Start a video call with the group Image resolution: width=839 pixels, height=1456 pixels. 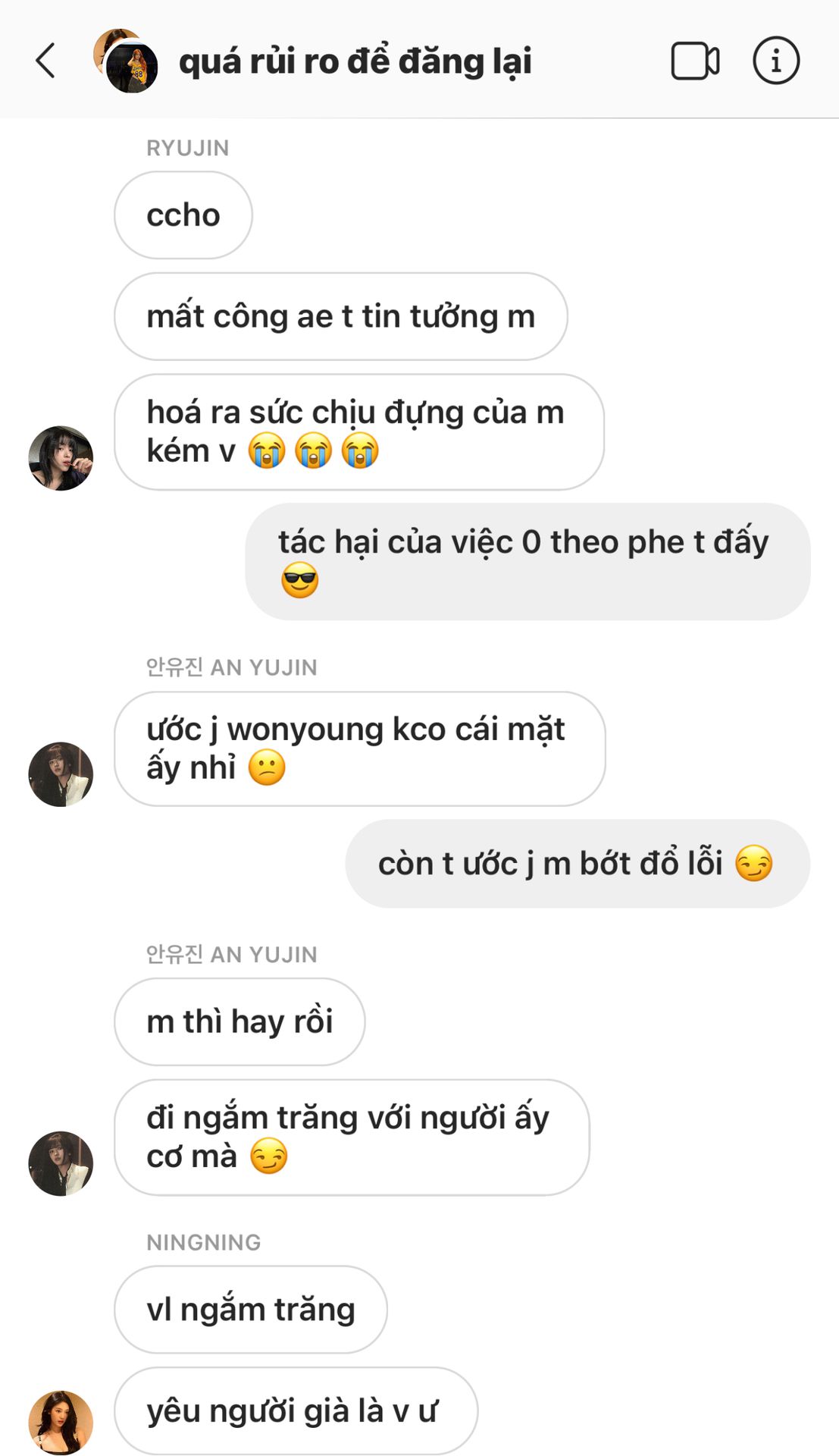694,61
